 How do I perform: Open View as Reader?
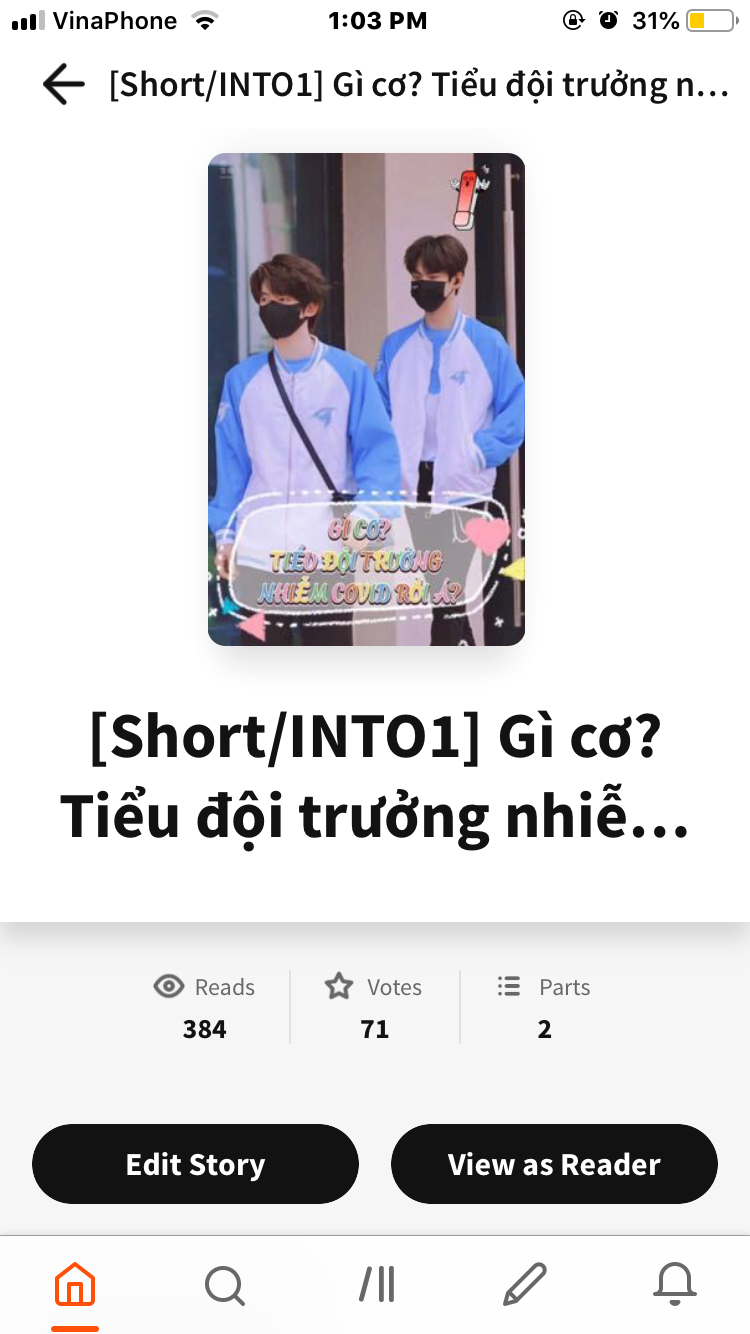coord(554,1164)
